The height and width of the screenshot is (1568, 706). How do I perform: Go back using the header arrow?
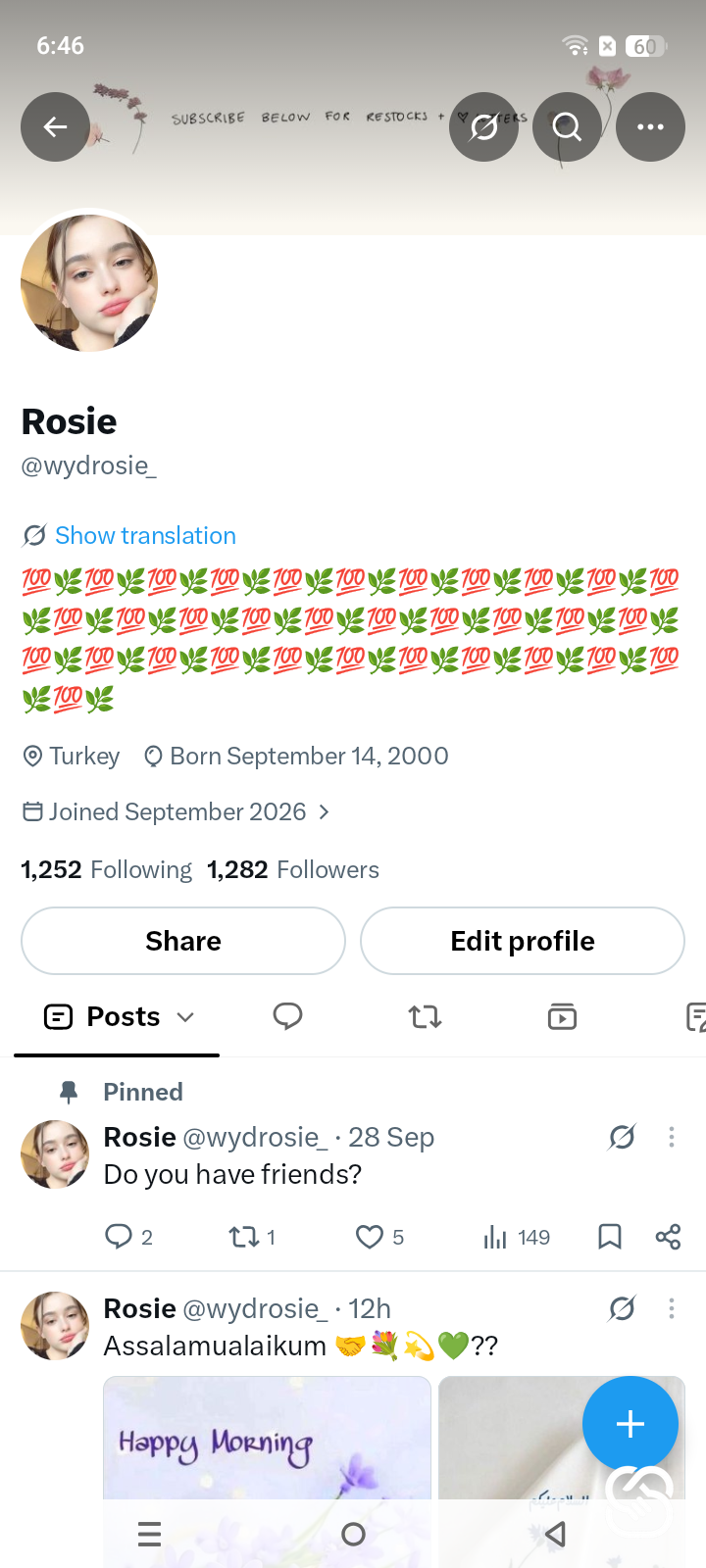pos(56,126)
